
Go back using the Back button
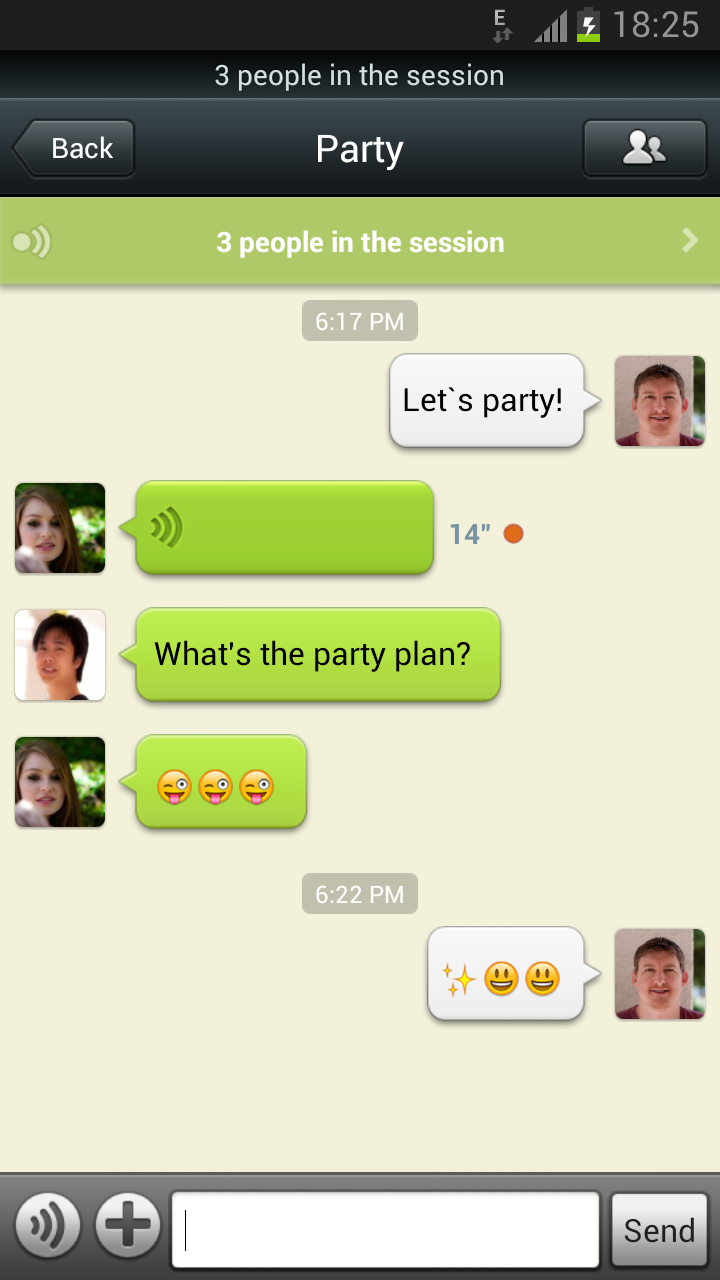[x=74, y=149]
